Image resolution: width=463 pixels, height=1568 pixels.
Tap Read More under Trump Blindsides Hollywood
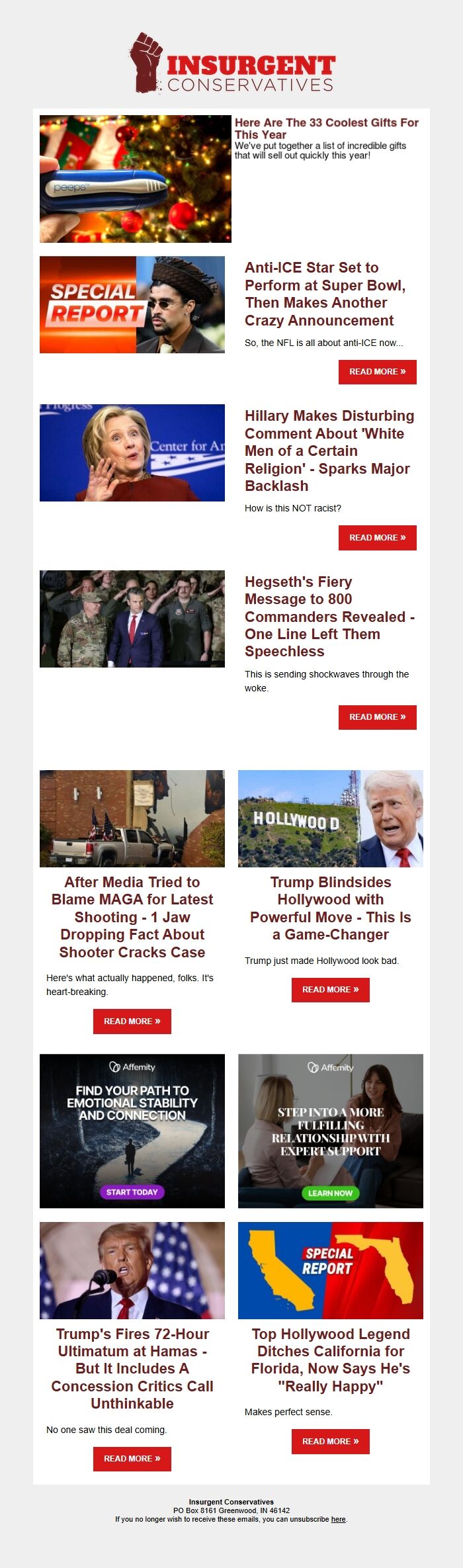330,990
